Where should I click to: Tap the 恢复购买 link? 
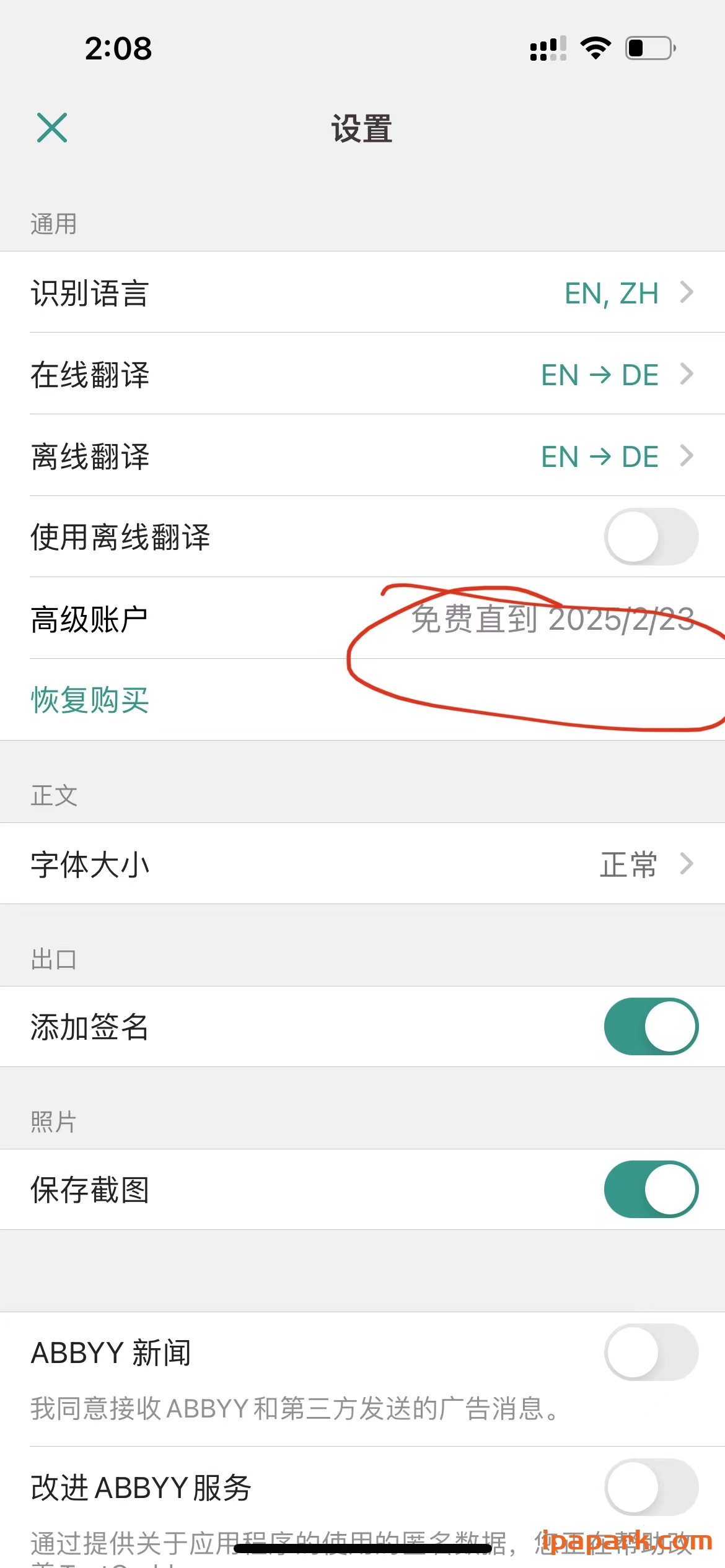point(90,700)
